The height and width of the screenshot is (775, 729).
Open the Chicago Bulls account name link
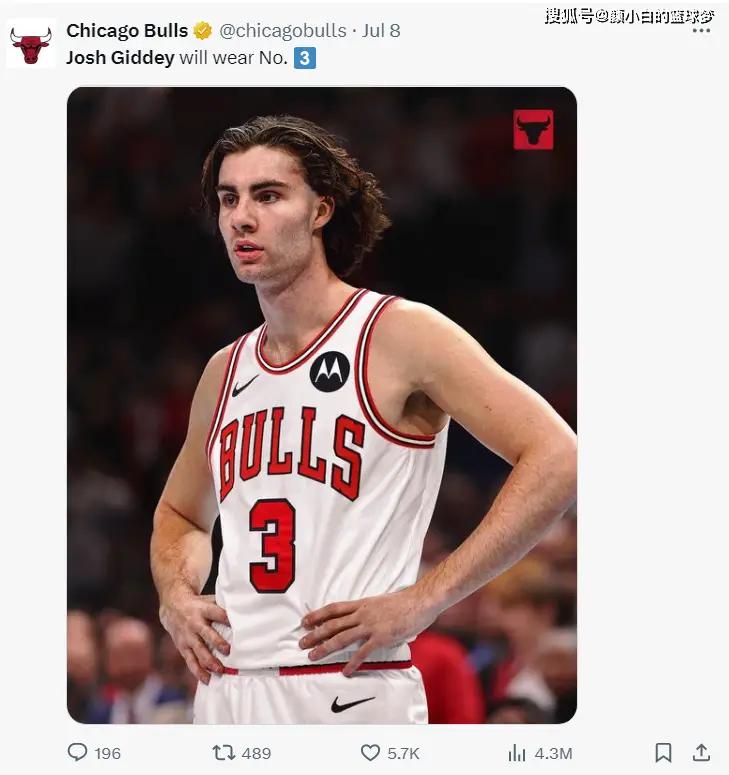point(127,31)
